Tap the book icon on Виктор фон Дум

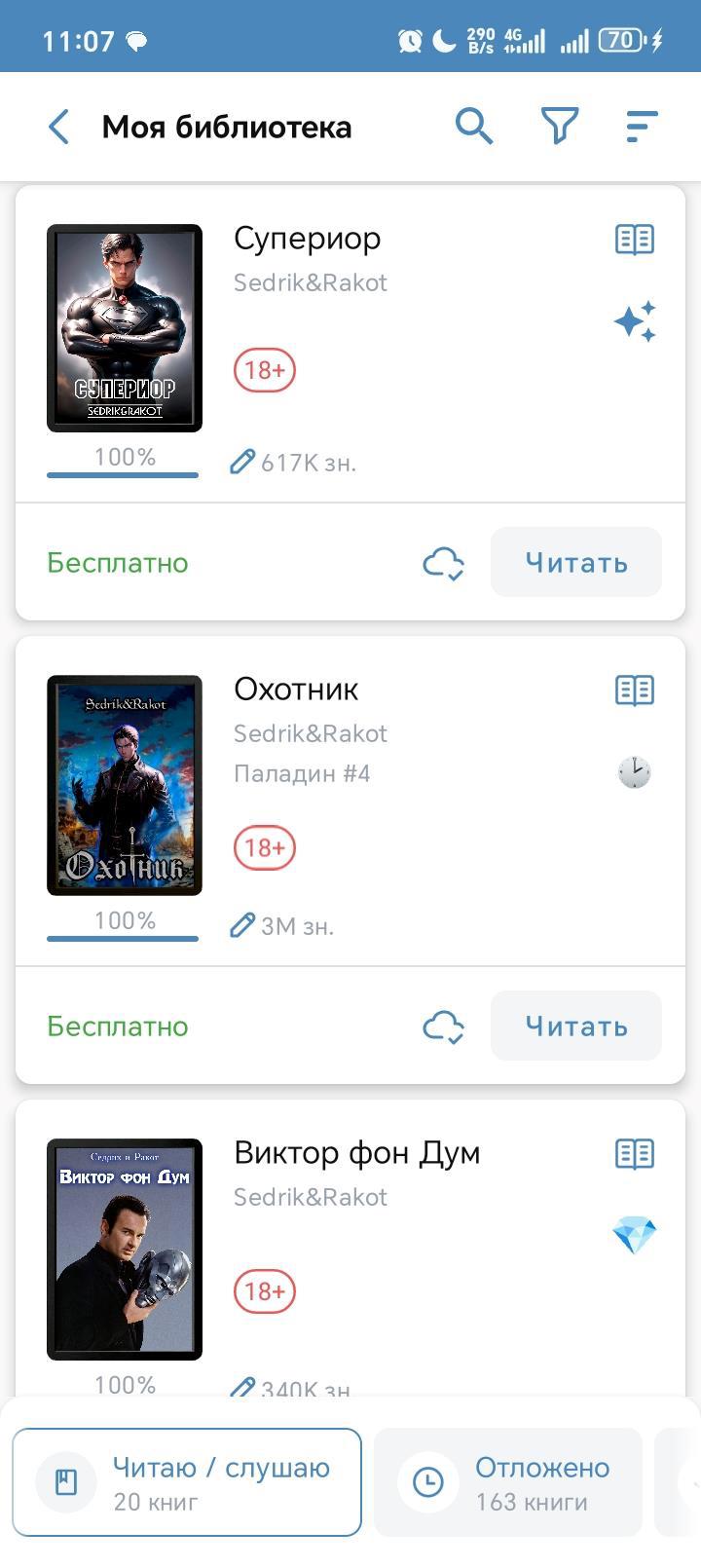click(635, 1154)
